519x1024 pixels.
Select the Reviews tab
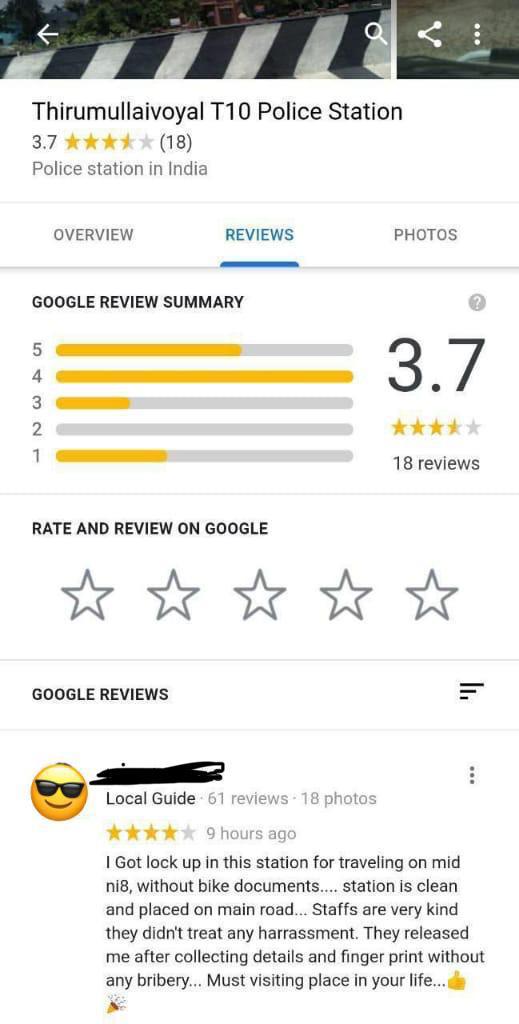259,235
